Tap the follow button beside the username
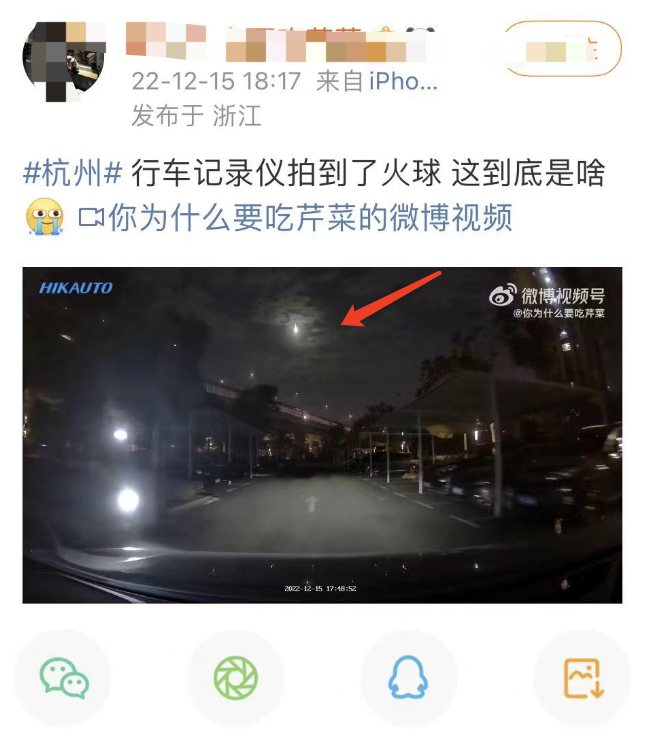Viewport: 668px width, 748px height. pos(563,49)
